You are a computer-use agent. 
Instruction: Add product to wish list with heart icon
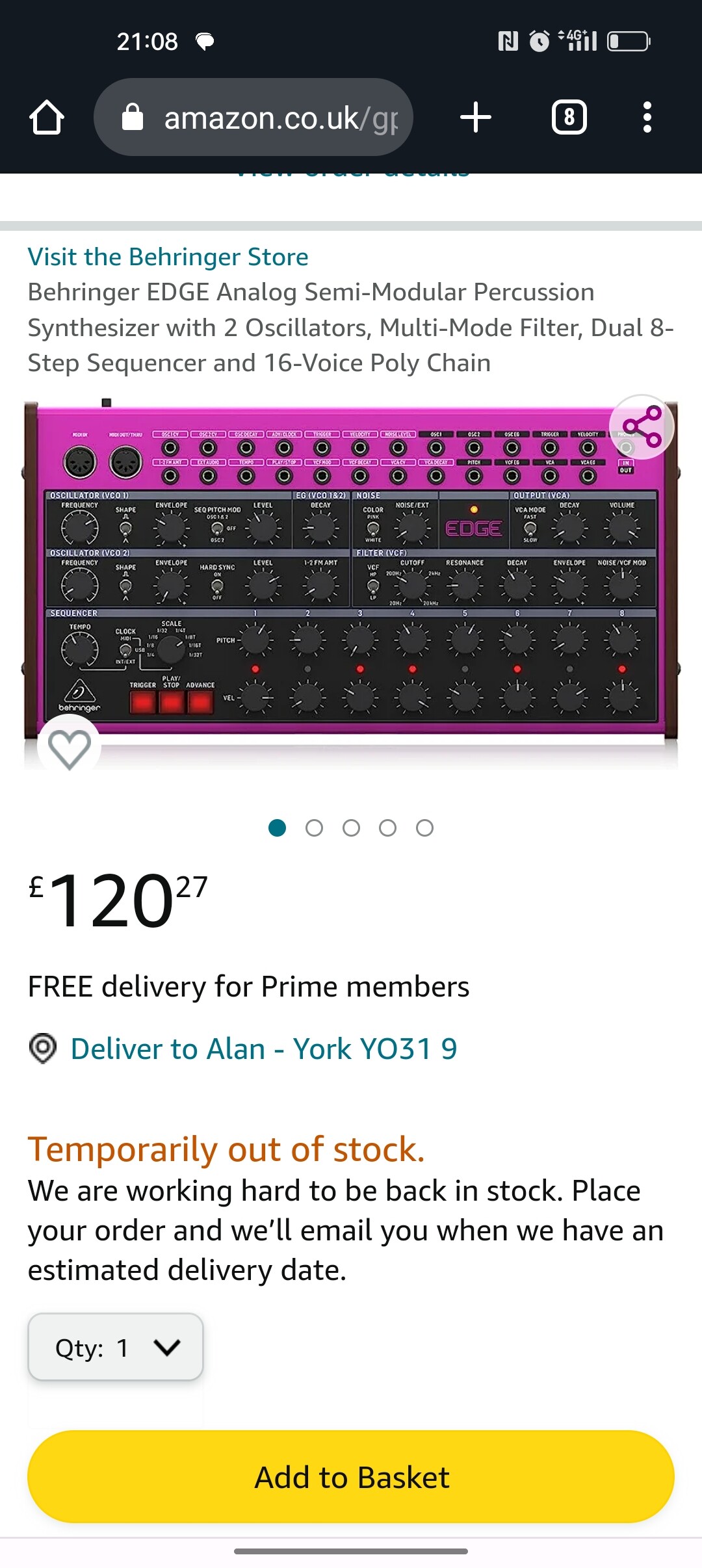70,748
